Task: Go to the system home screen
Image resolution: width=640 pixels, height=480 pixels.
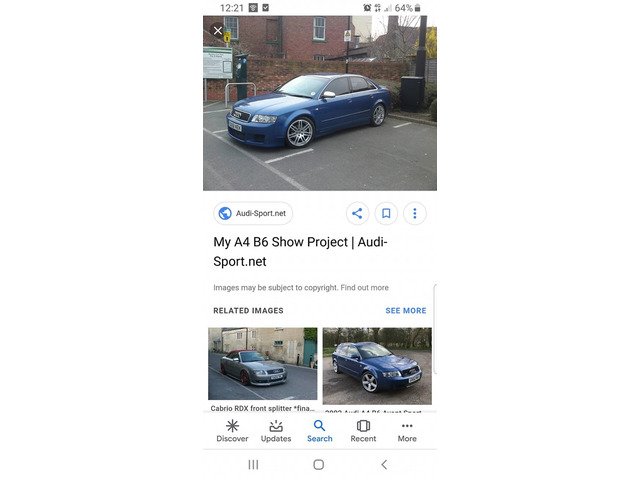Action: (319, 465)
